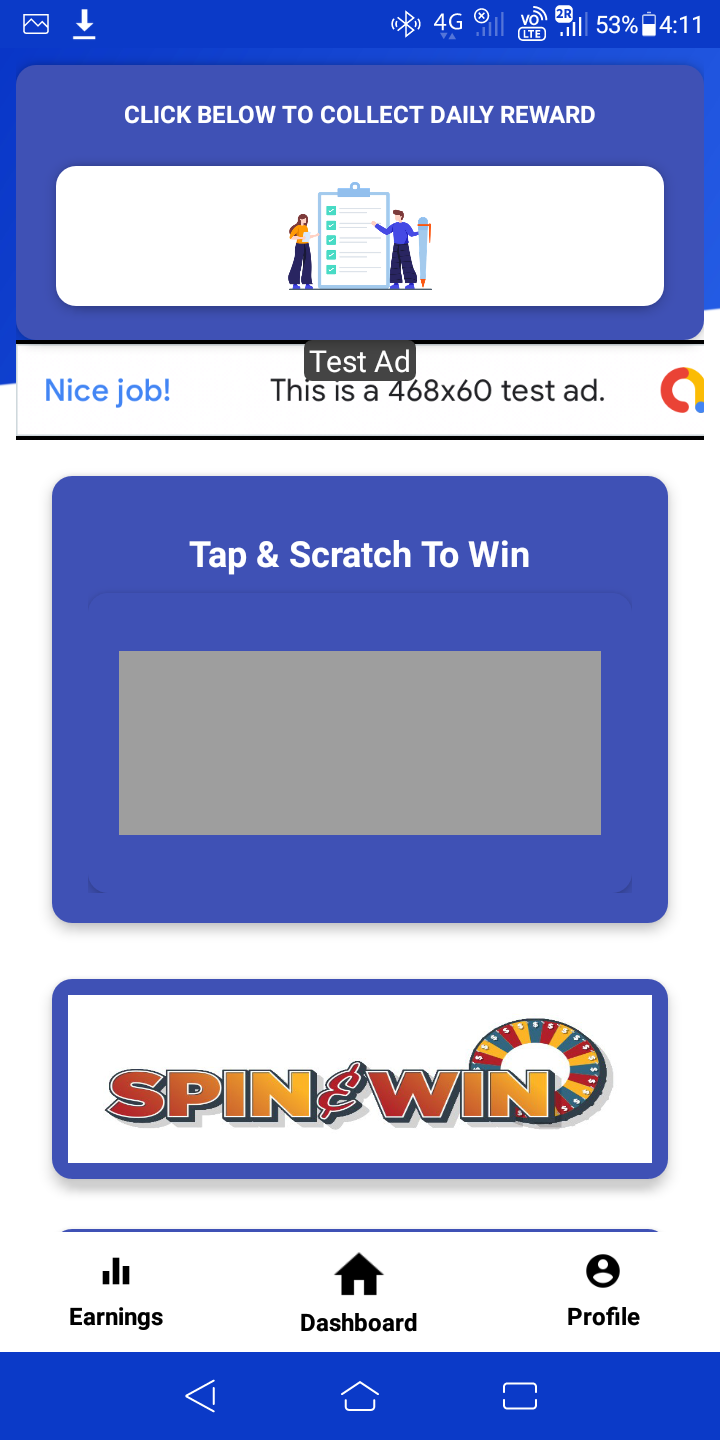Go back using the system back button

(x=201, y=1396)
